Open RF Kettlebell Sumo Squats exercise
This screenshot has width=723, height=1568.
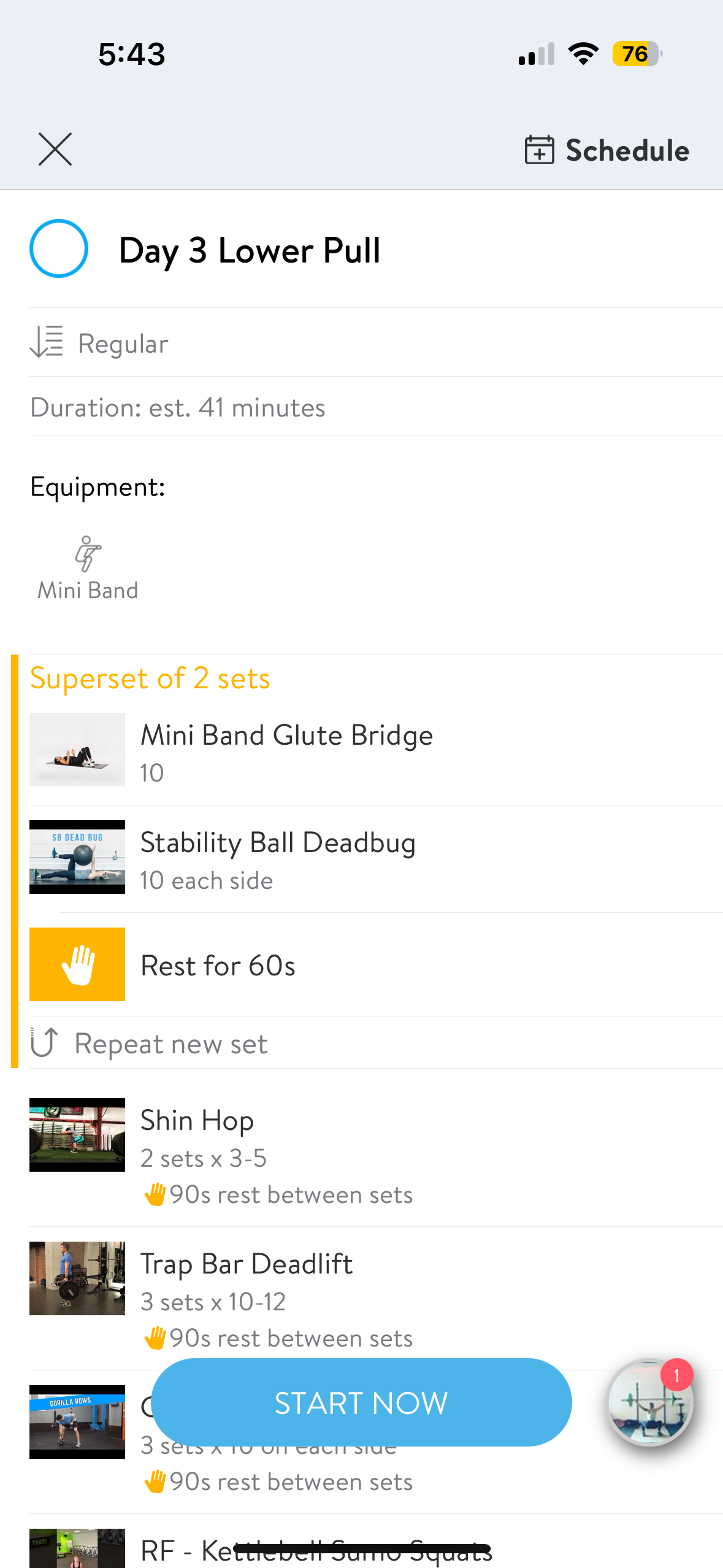376,1548
